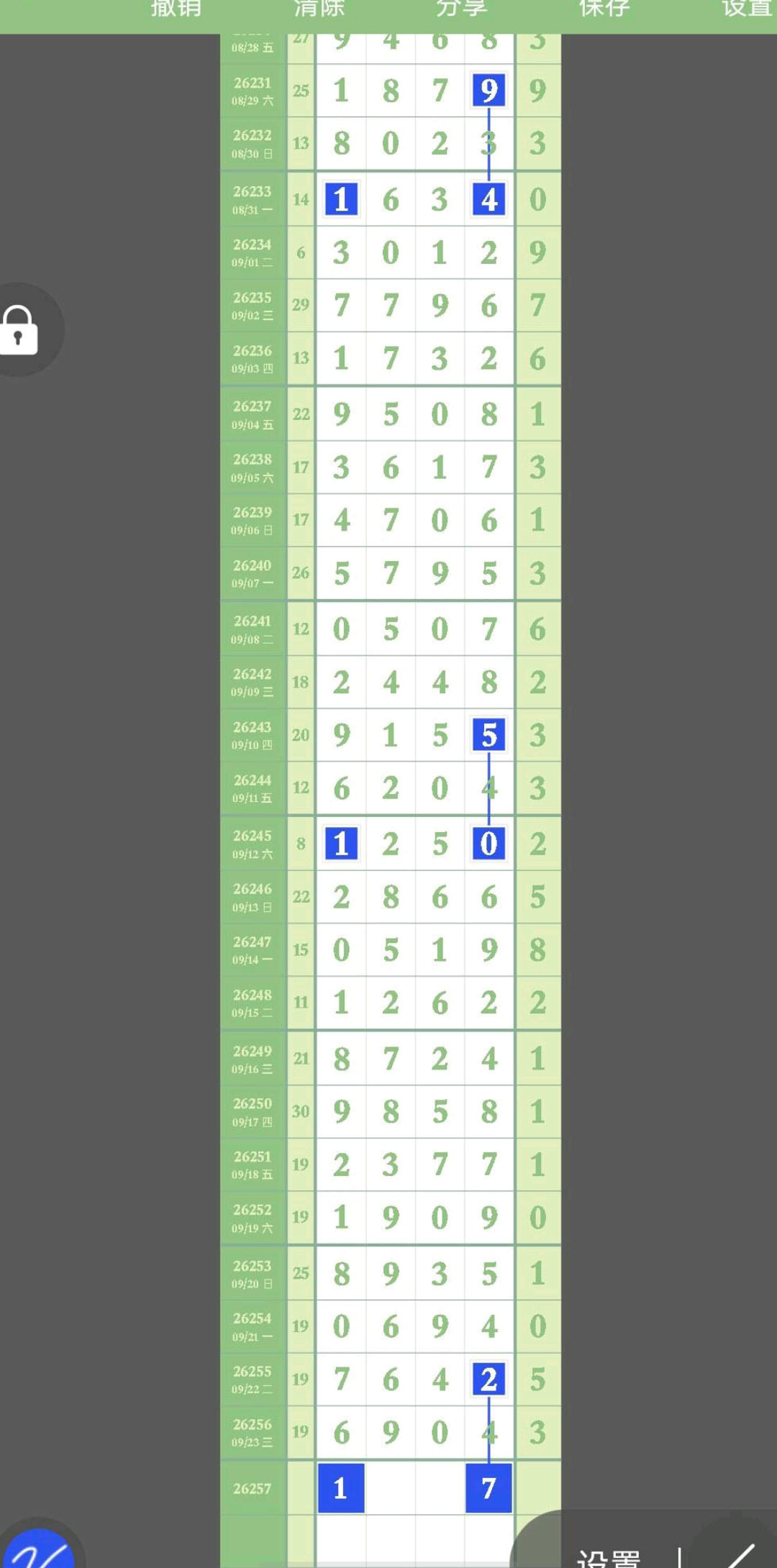Tap the blue round pen button
The width and height of the screenshot is (777, 1568).
coord(40,1549)
